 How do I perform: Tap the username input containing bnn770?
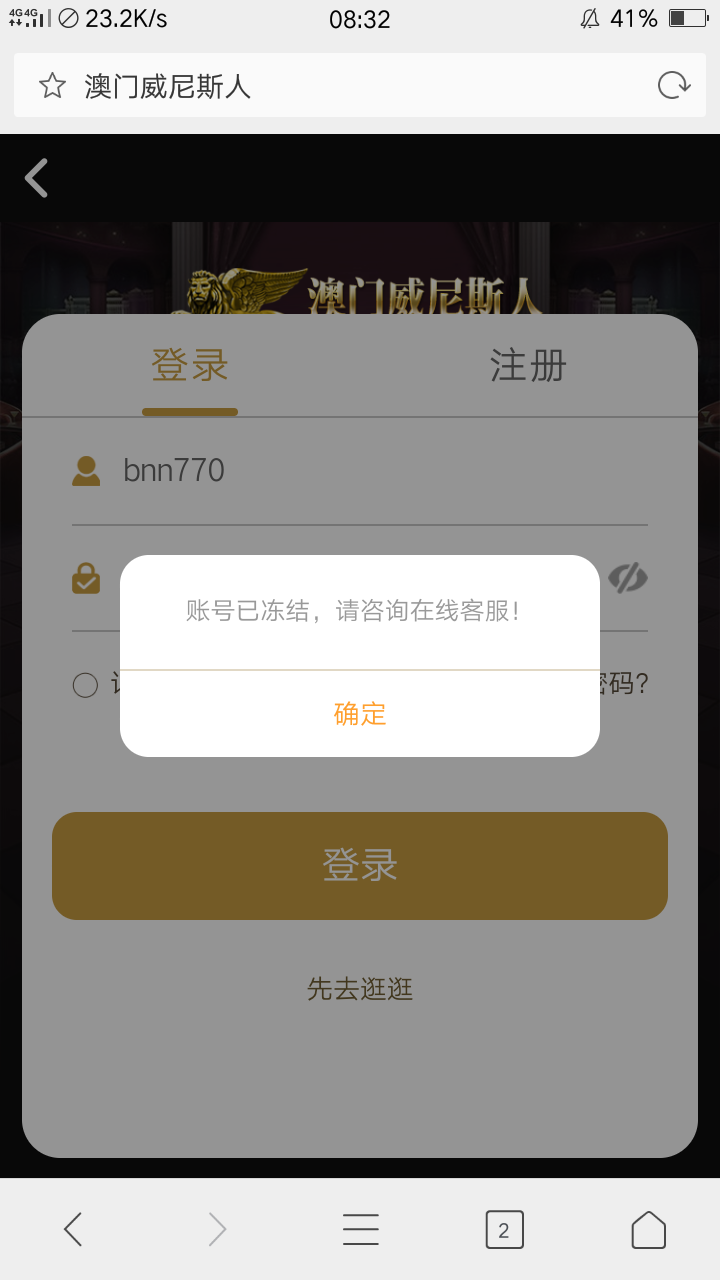(x=300, y=470)
